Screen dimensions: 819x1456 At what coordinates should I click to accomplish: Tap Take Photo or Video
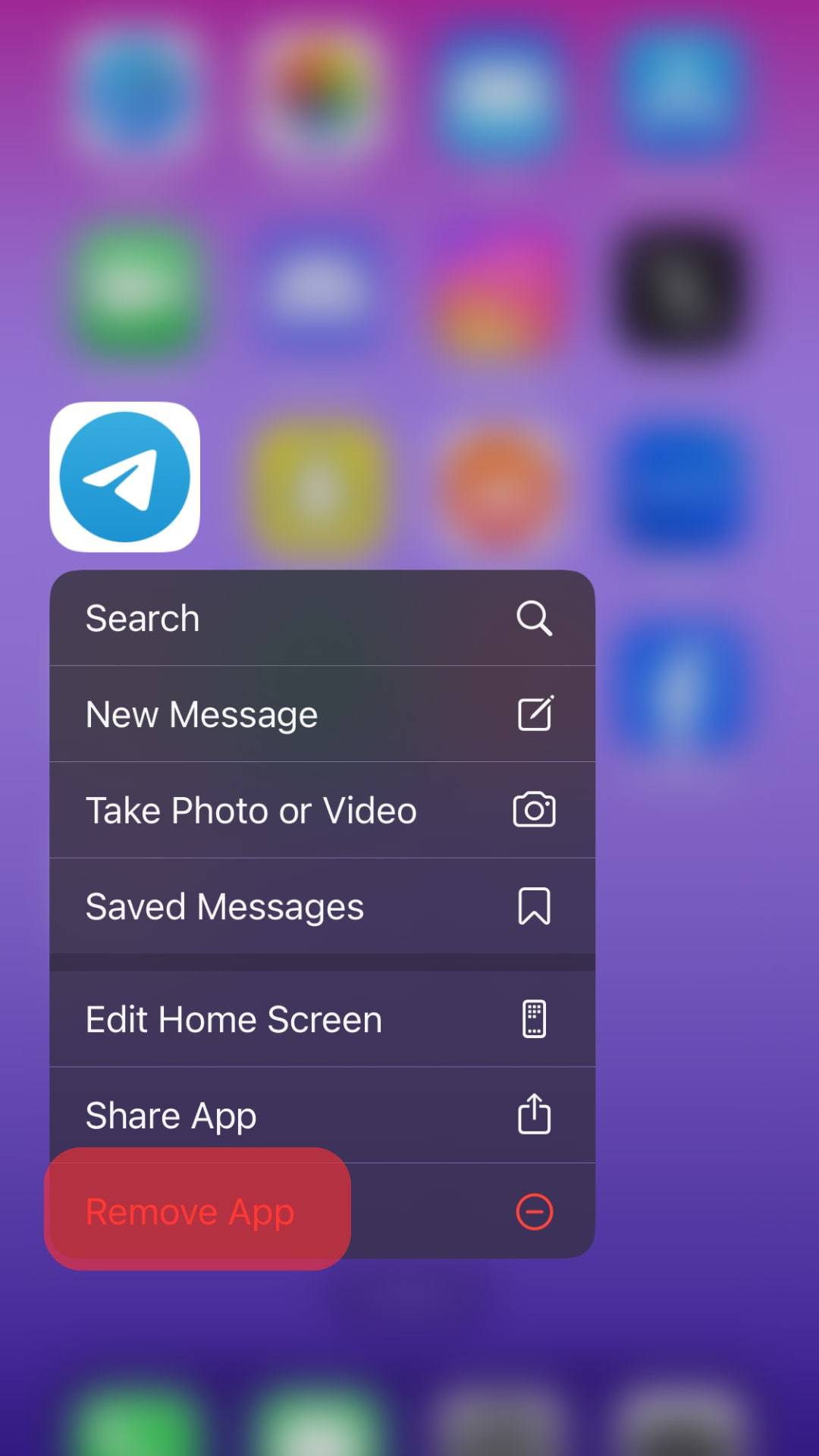pyautogui.click(x=322, y=811)
